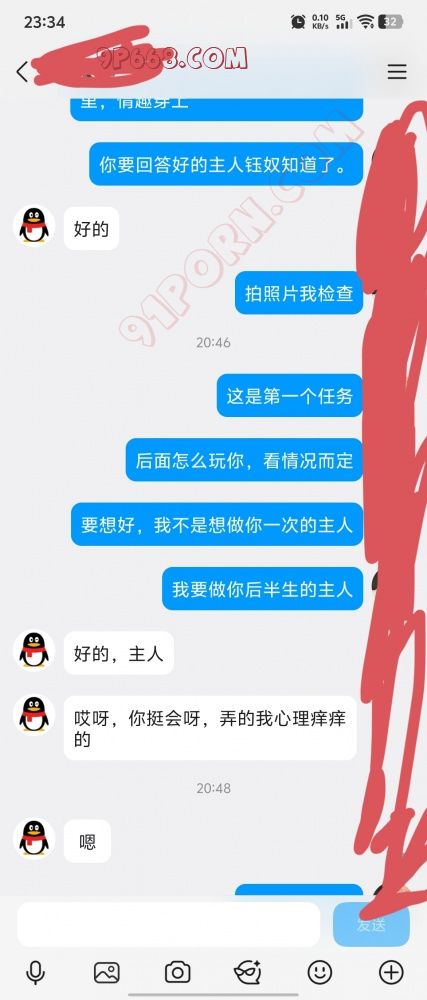Screen dimensions: 427x1000
Task: Open the photo gallery picker icon
Action: (x=106, y=973)
